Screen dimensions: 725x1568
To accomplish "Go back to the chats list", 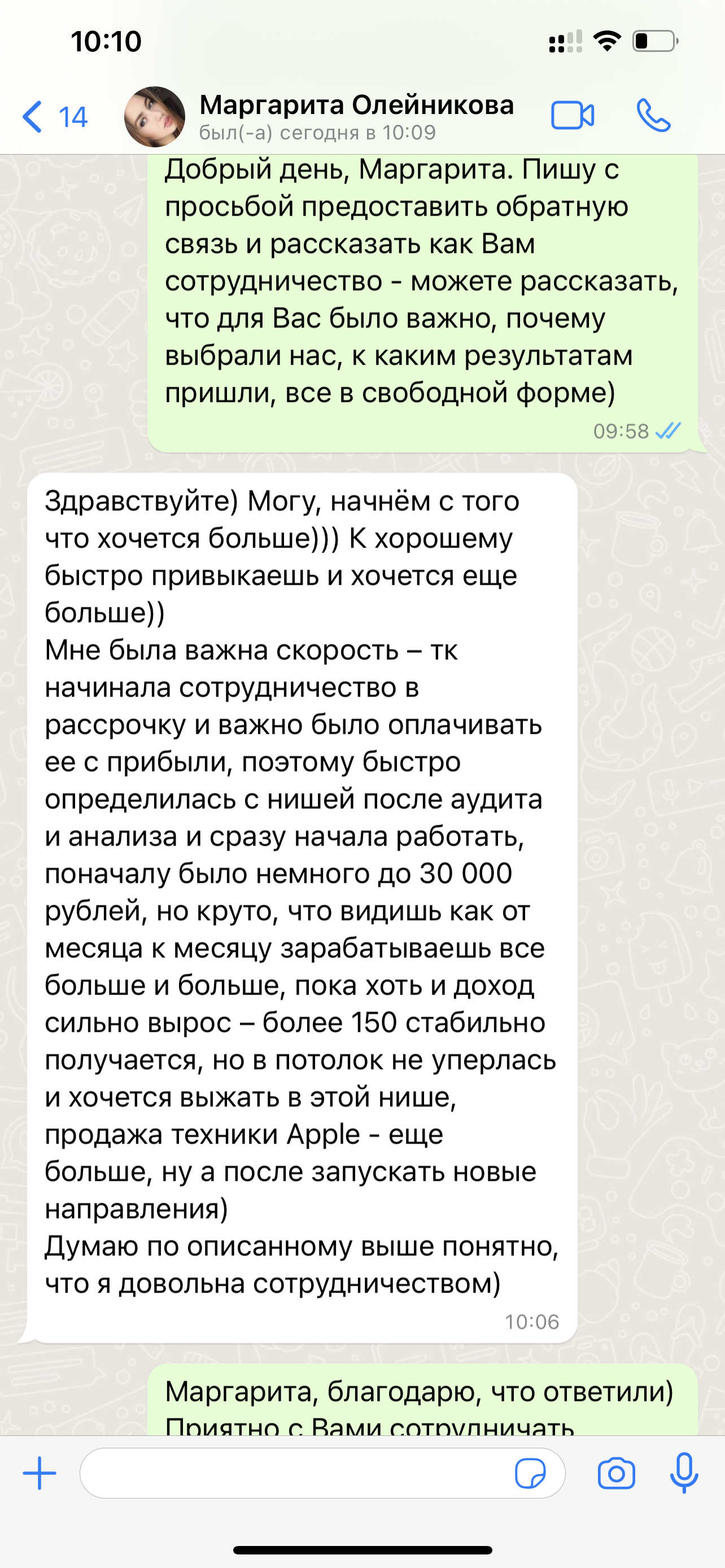I will pos(54,116).
